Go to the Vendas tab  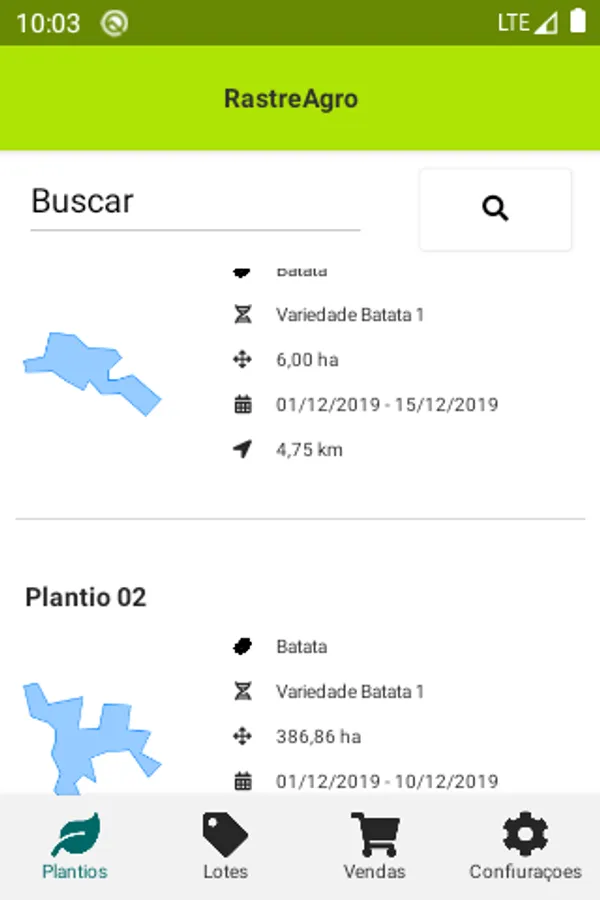click(375, 847)
